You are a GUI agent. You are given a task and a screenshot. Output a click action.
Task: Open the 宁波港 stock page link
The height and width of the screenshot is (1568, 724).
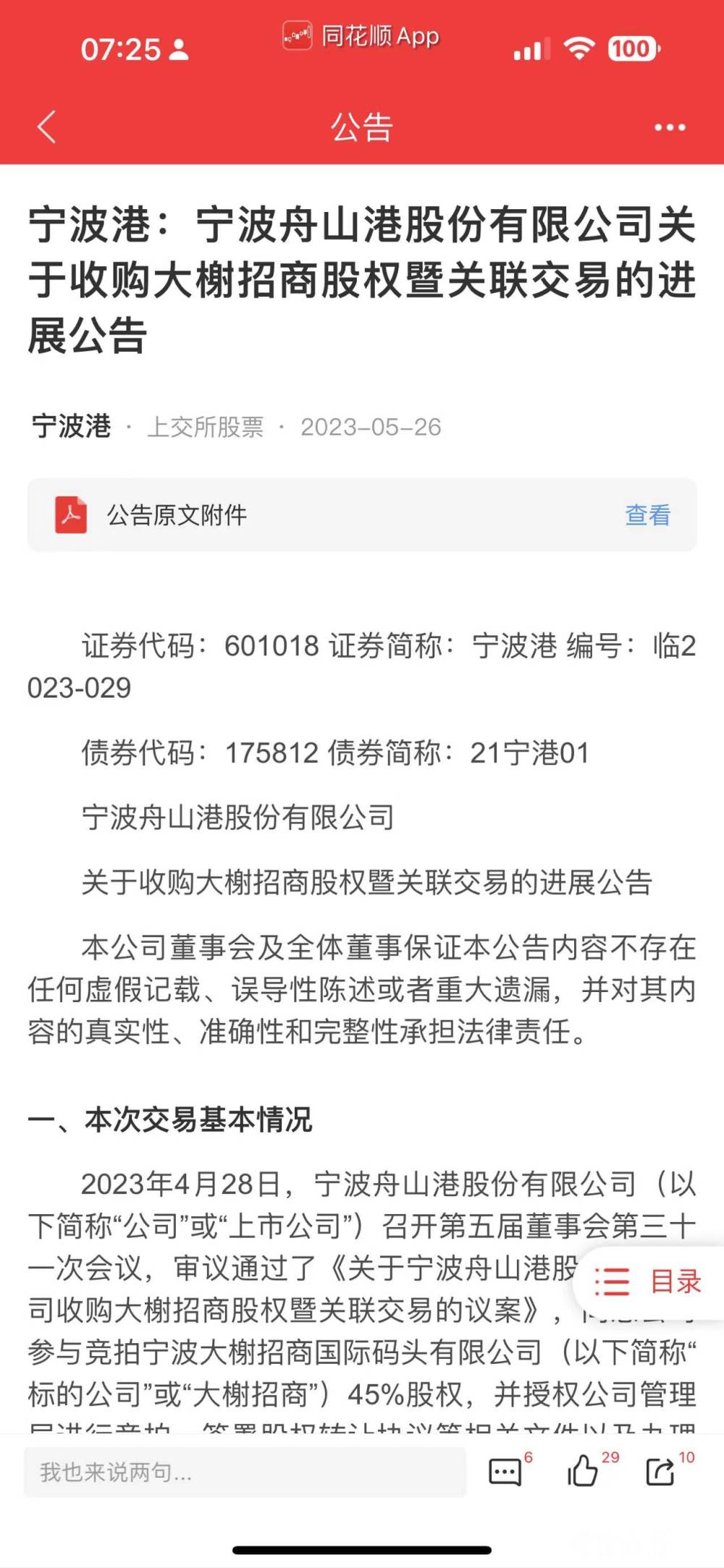(71, 426)
